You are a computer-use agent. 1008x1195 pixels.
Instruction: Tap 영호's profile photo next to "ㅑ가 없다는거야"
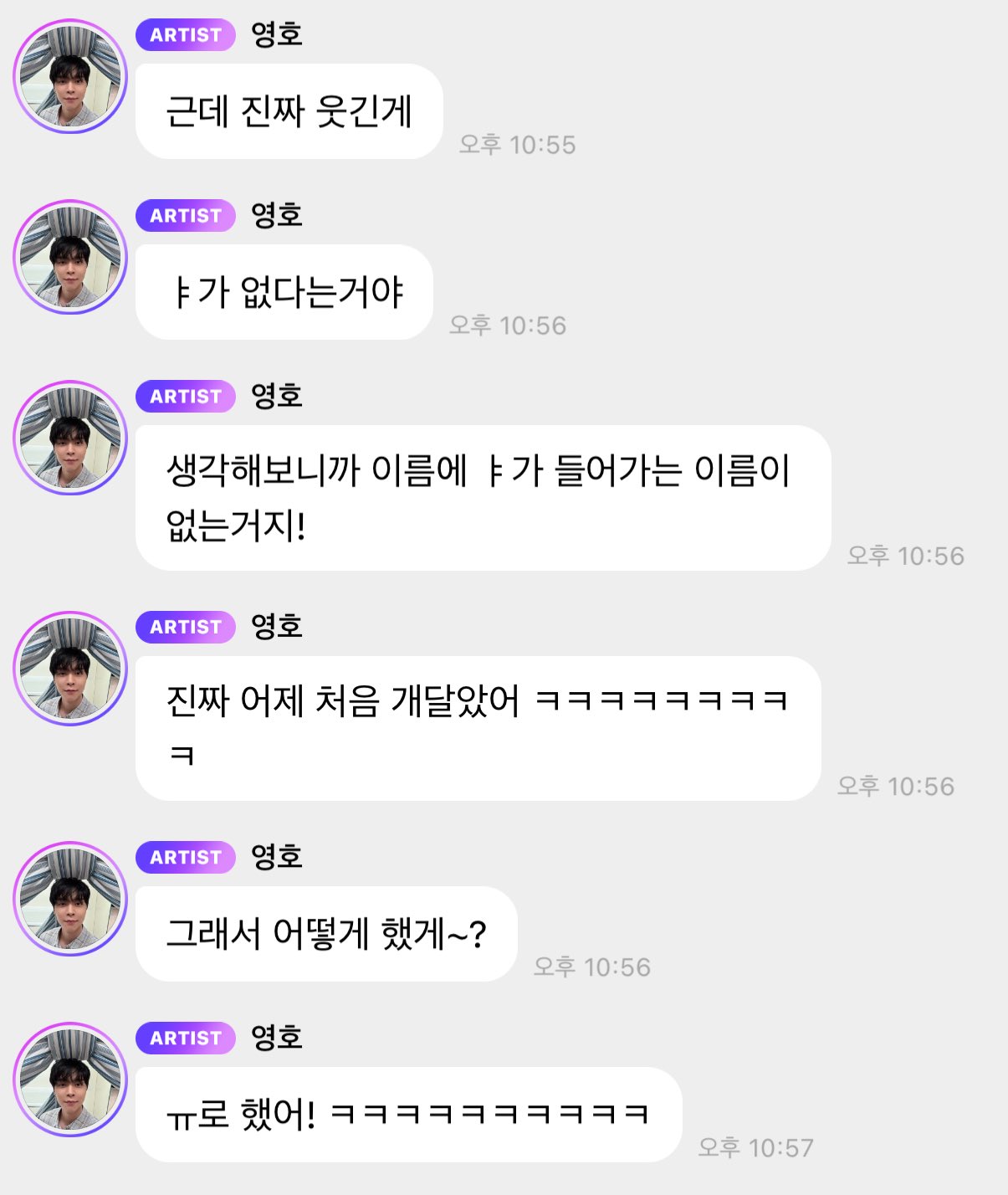[70, 257]
